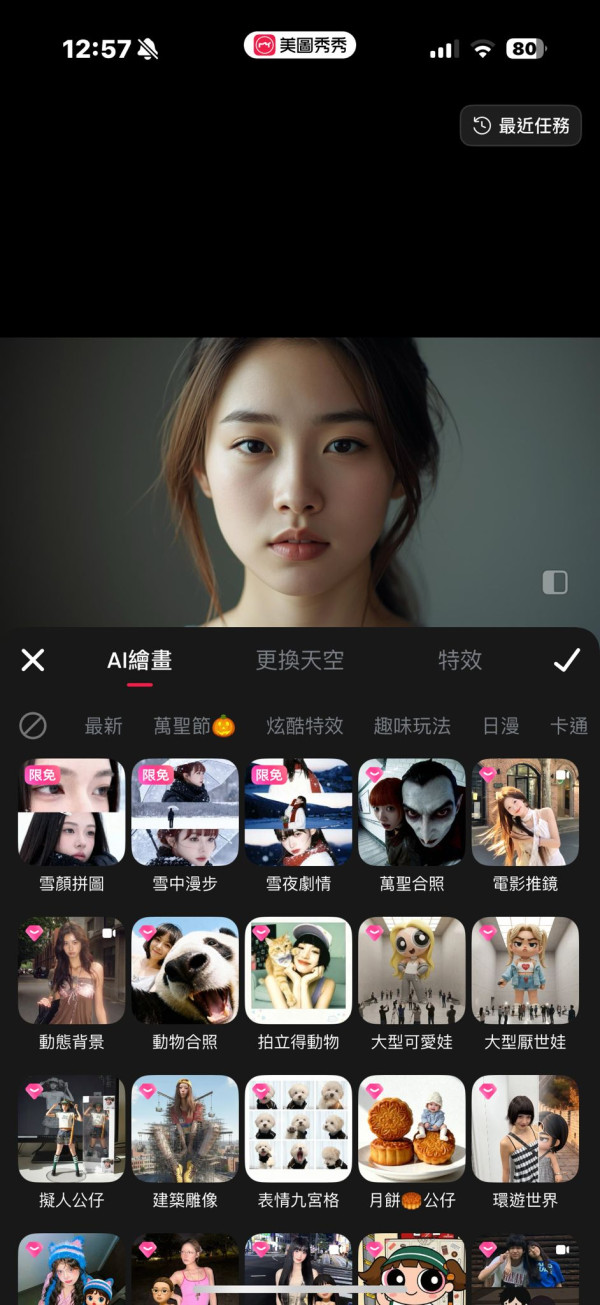600x1305 pixels.
Task: Select the 萬聖節 category
Action: (194, 726)
